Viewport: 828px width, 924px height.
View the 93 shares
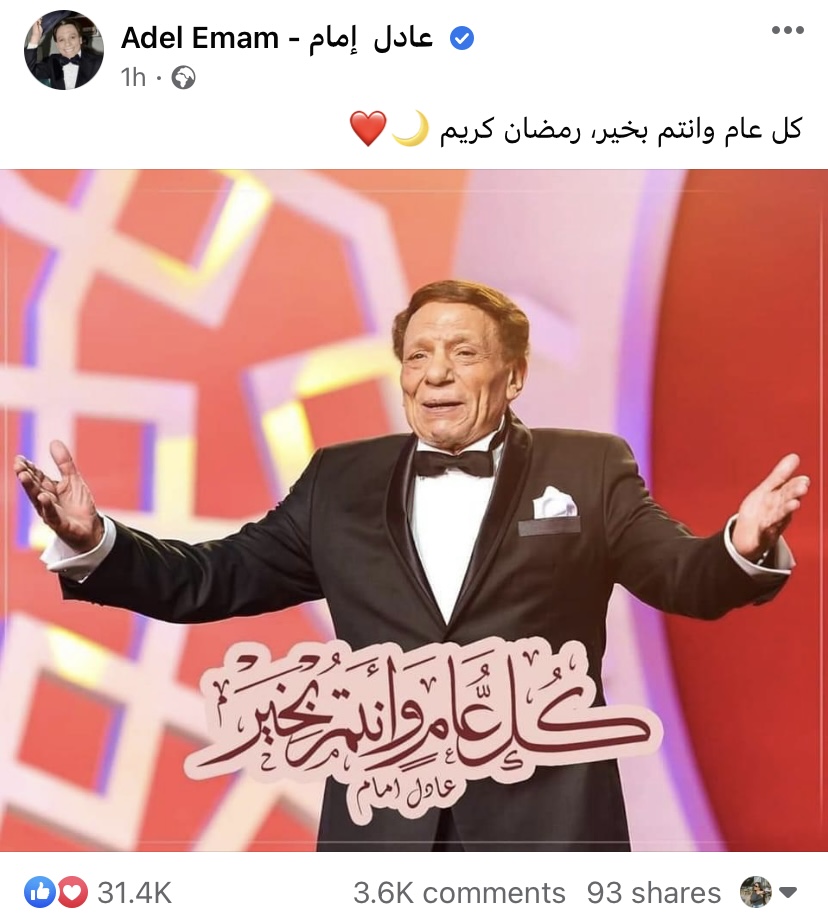tap(653, 892)
